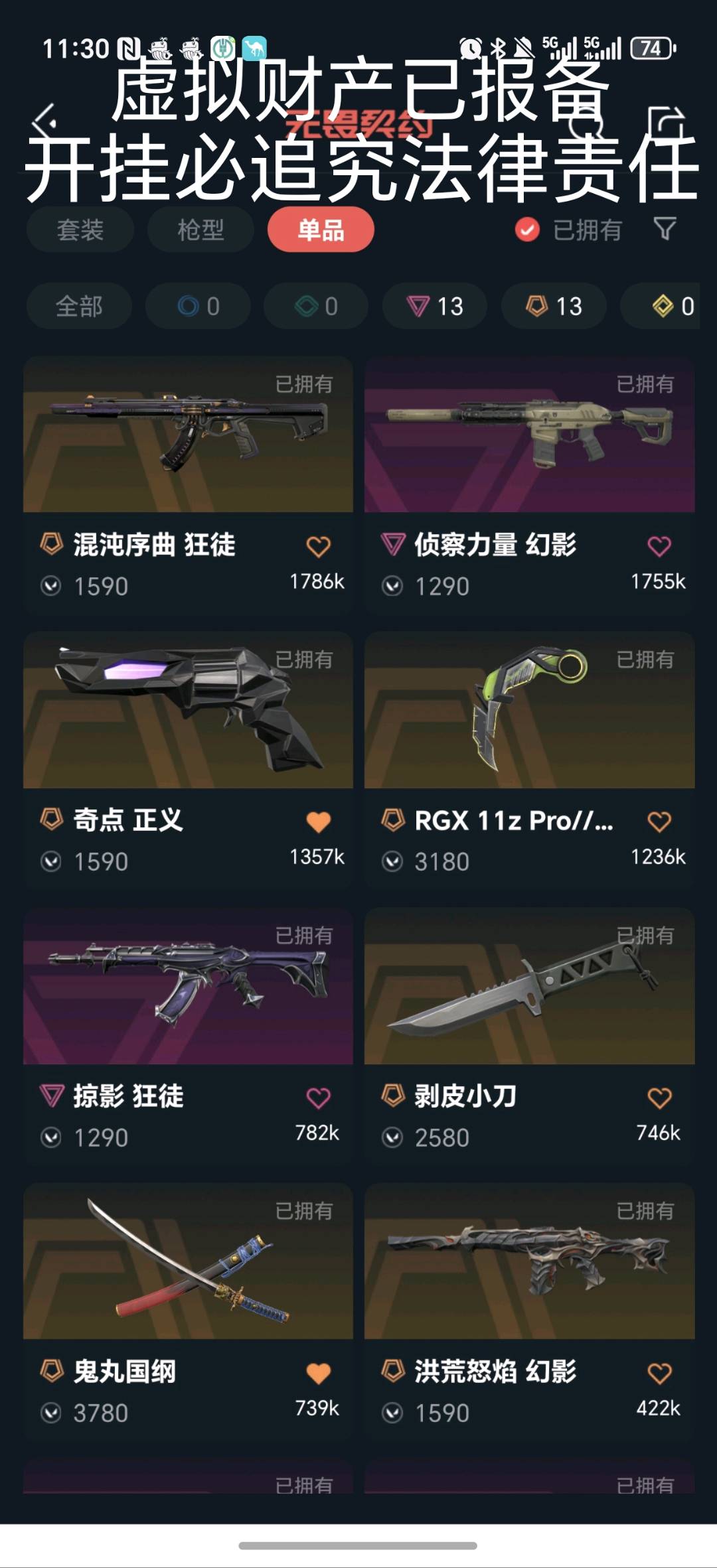Select the 全部 chip

(79, 306)
